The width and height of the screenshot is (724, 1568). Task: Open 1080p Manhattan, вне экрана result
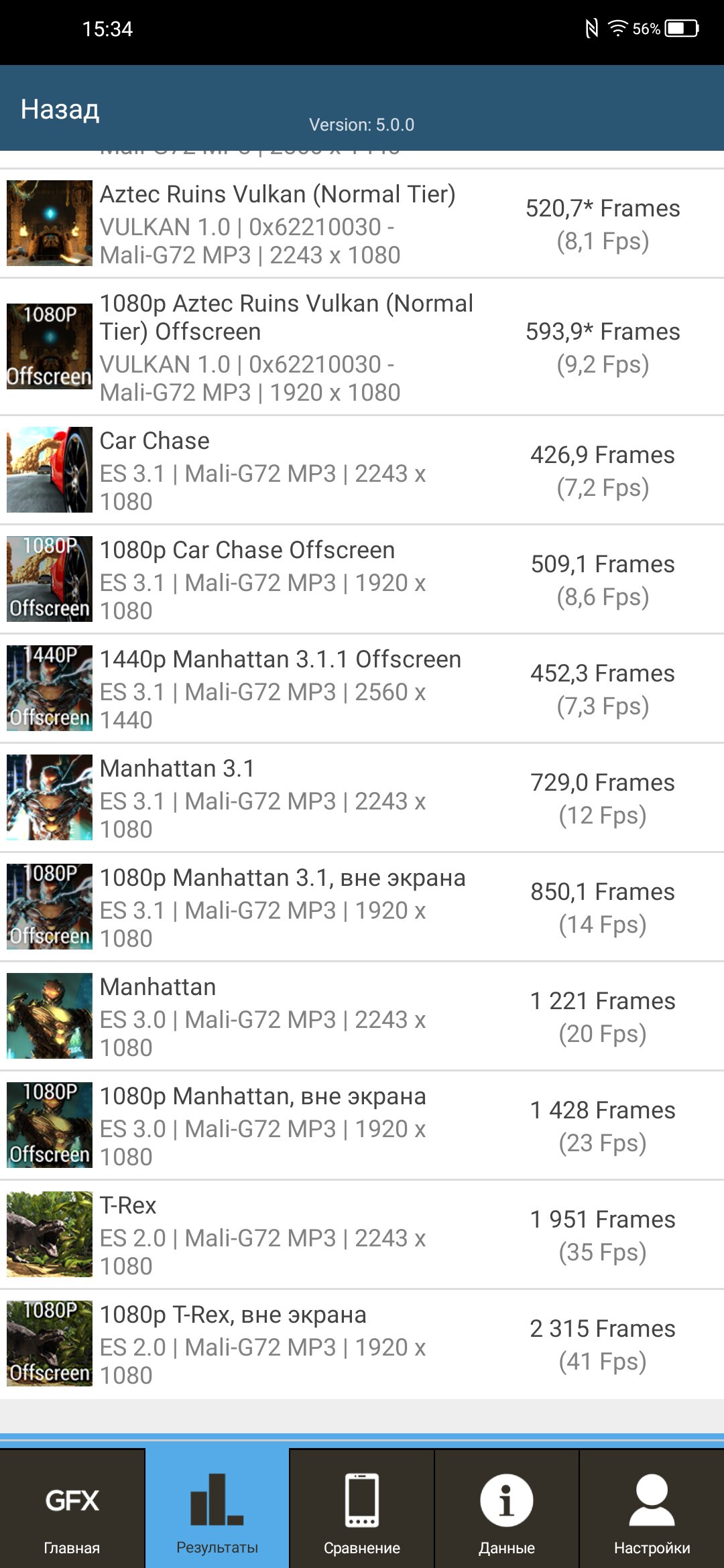click(x=362, y=1126)
